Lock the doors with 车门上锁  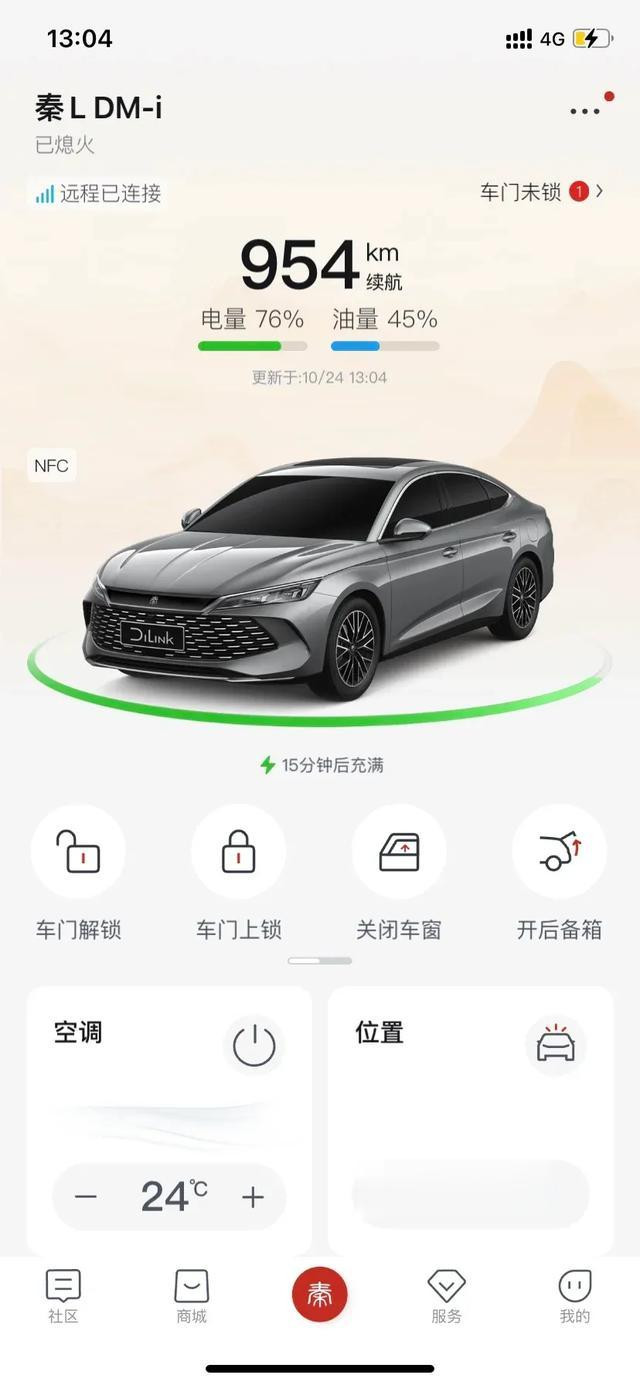point(238,873)
